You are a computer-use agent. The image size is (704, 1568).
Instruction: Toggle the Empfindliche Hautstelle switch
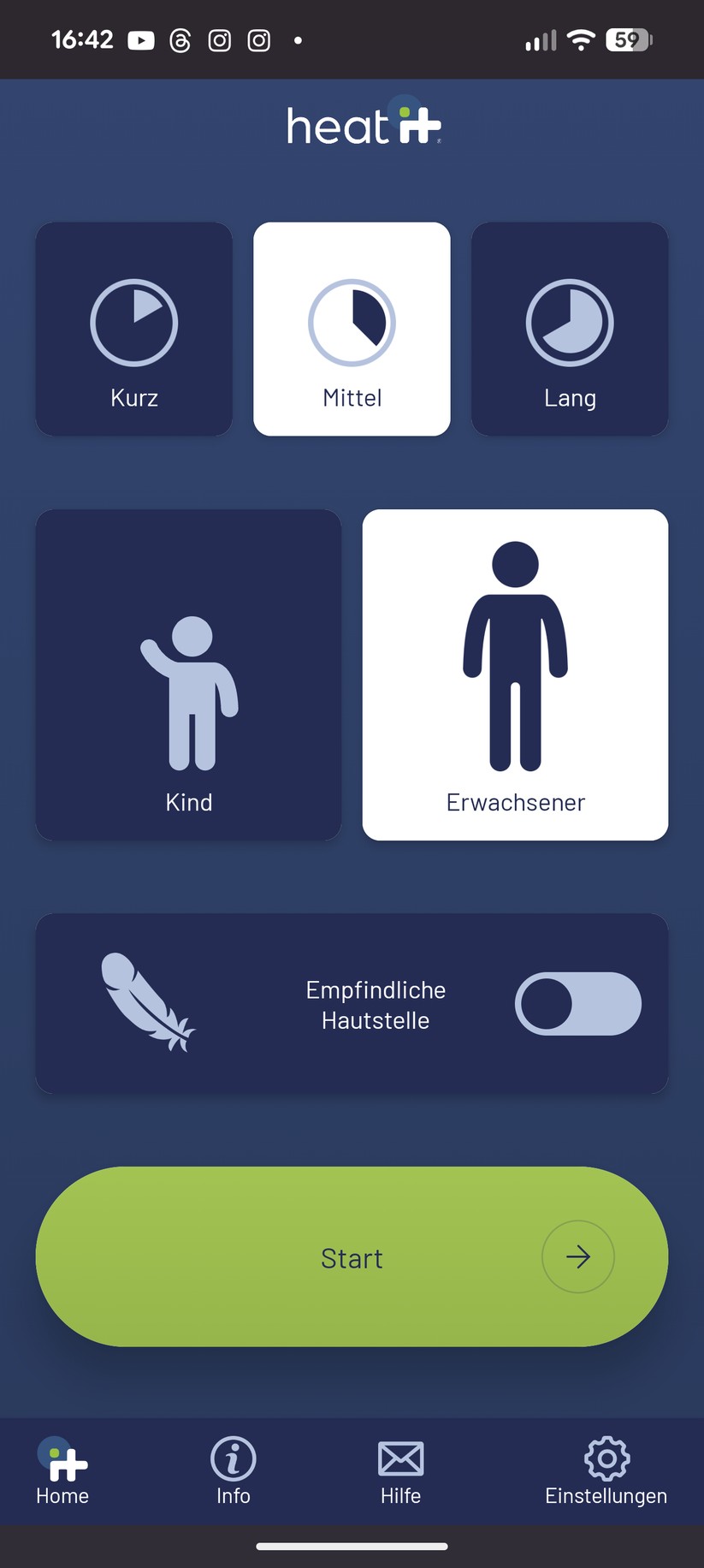click(x=577, y=1003)
